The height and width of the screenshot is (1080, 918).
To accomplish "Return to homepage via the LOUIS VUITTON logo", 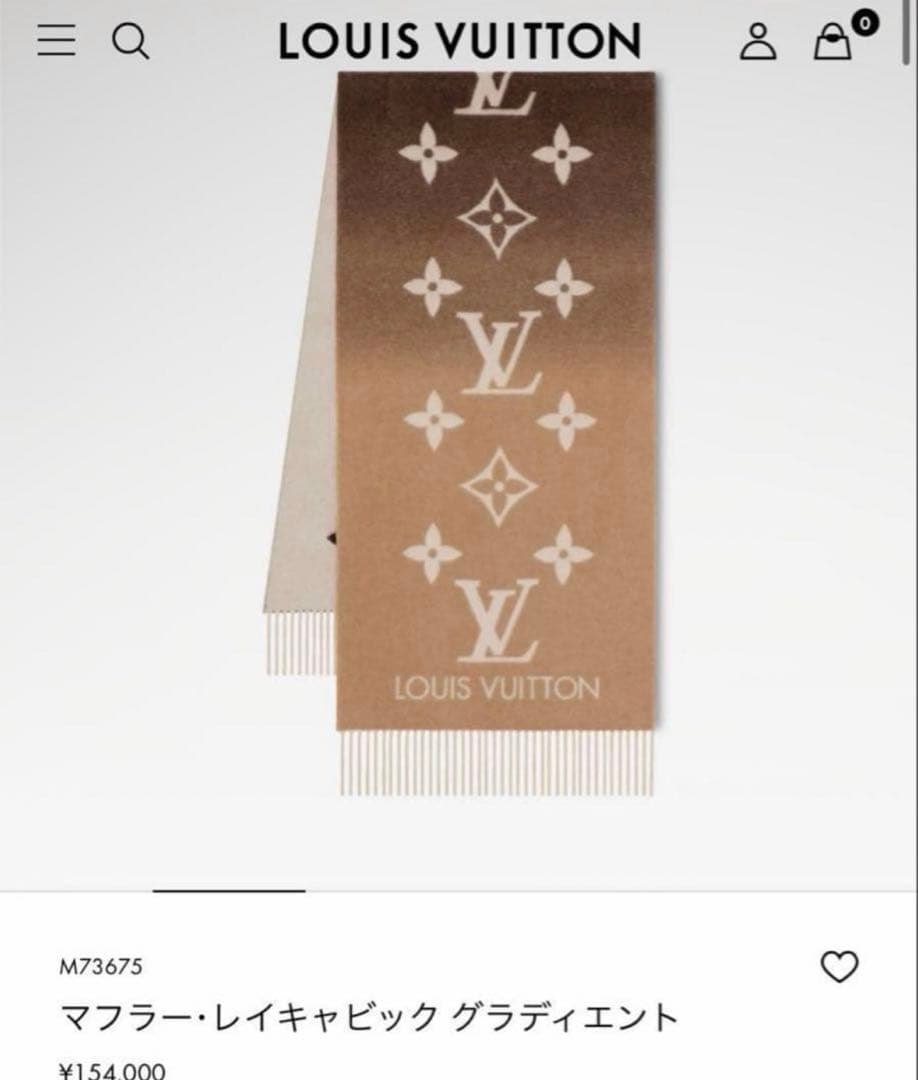I will 459,38.
